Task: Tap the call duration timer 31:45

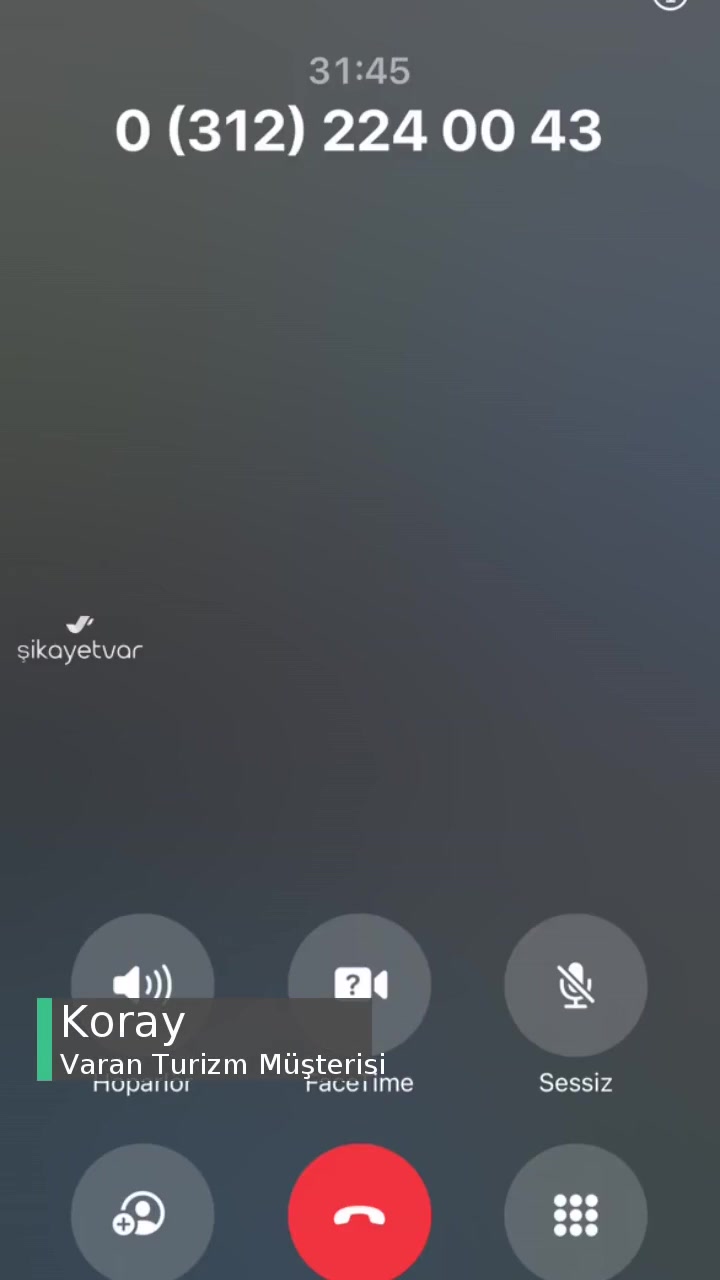Action: point(359,70)
